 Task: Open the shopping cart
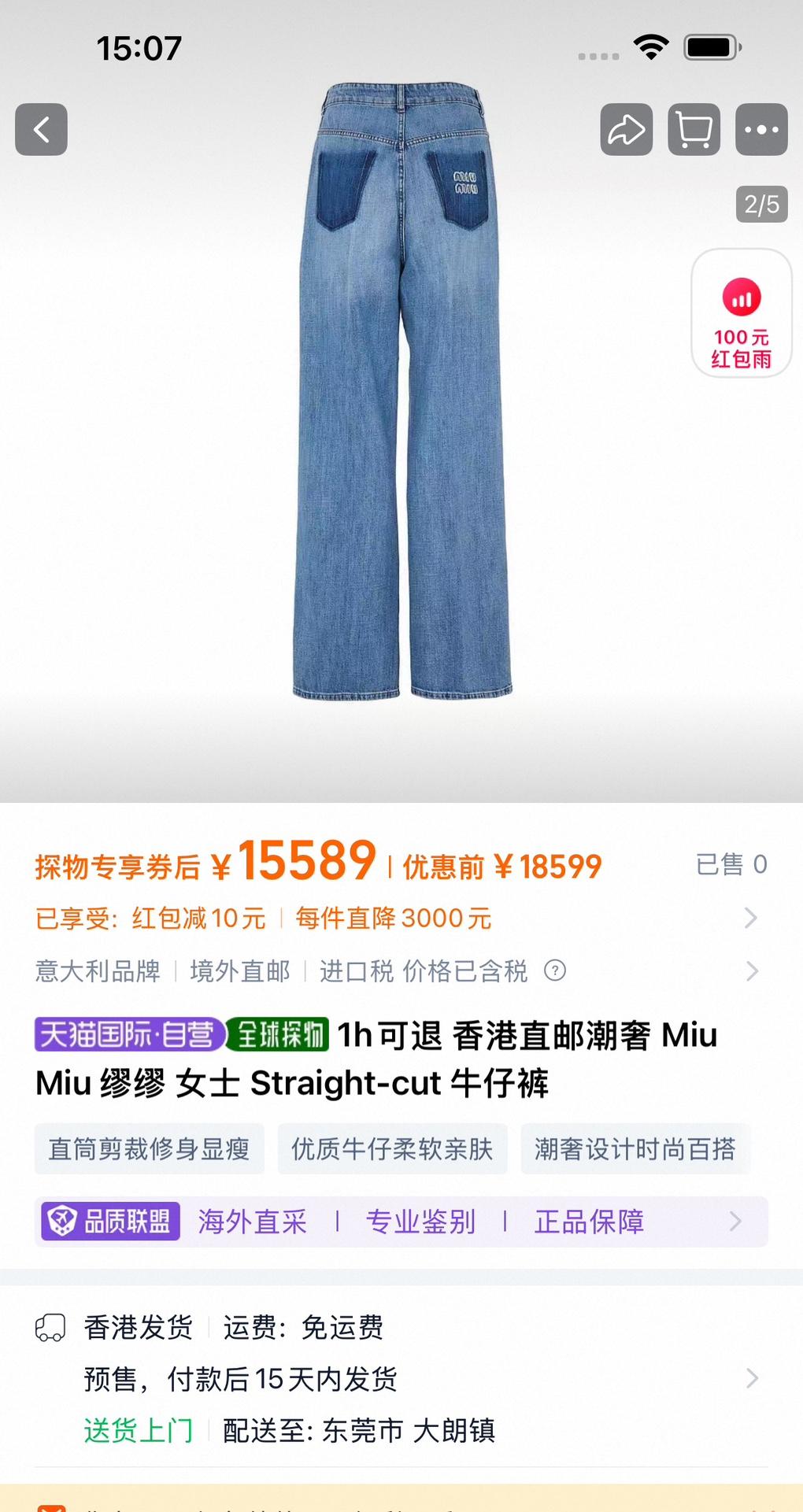pyautogui.click(x=694, y=129)
